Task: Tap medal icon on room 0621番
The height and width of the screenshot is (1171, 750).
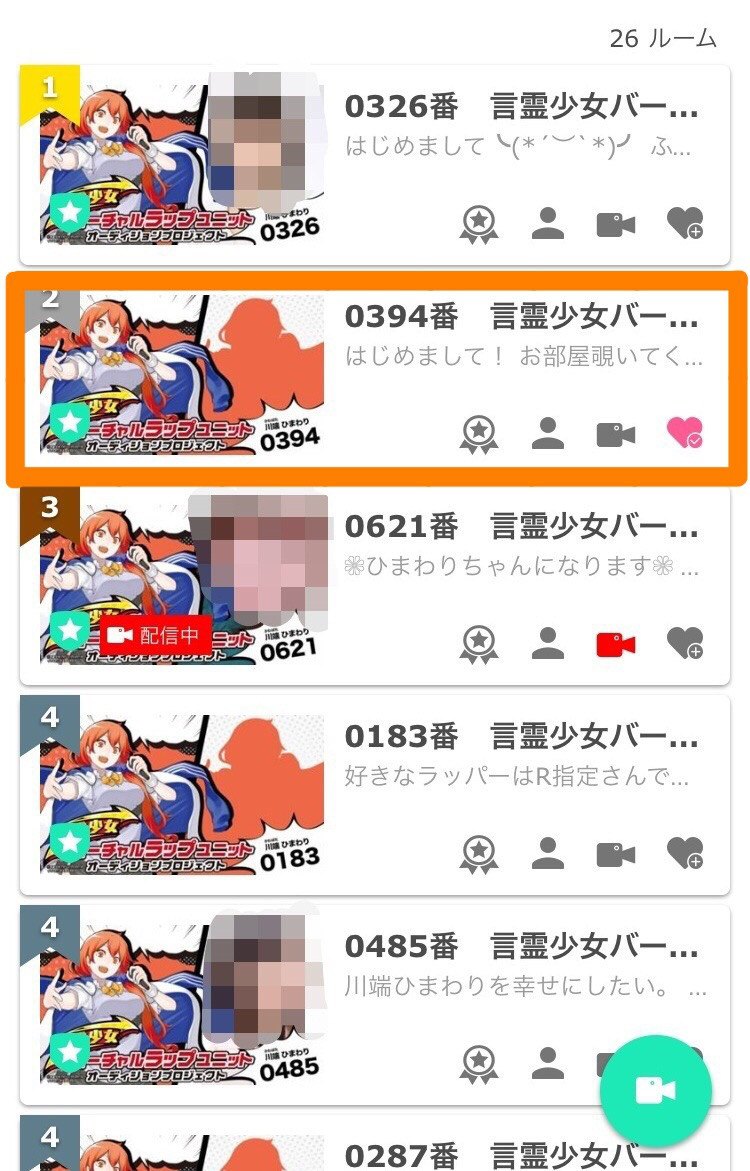Action: point(479,643)
